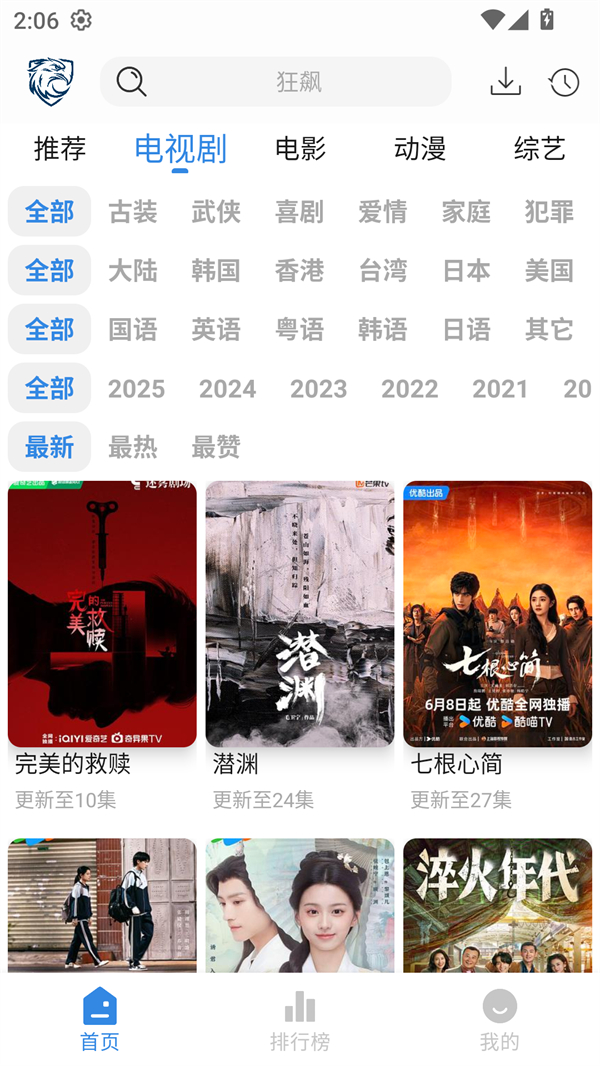This screenshot has width=600, height=1066.
Task: Open the downloads icon
Action: point(506,81)
